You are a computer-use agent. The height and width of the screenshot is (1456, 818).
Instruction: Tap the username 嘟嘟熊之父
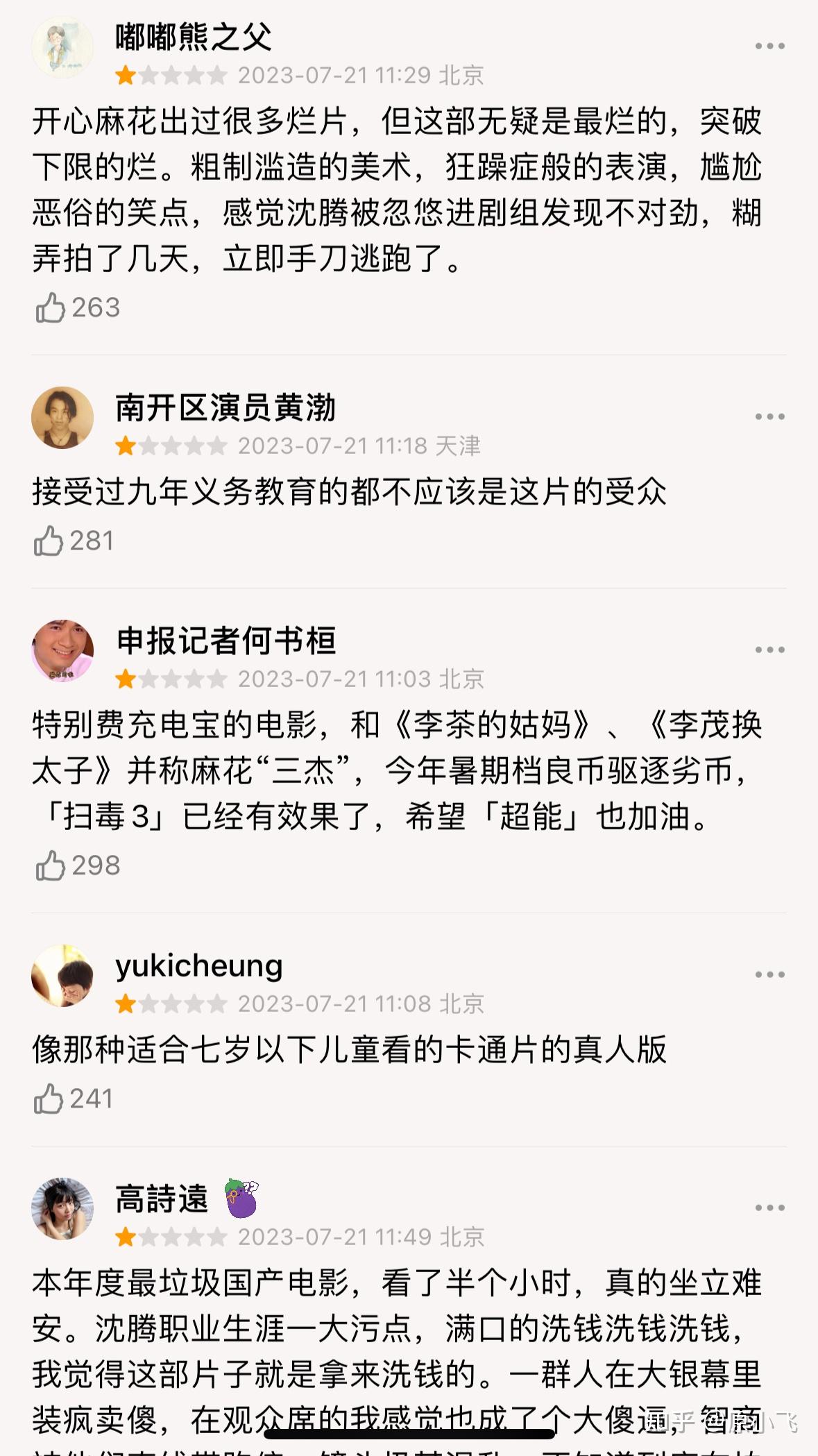pos(194,37)
